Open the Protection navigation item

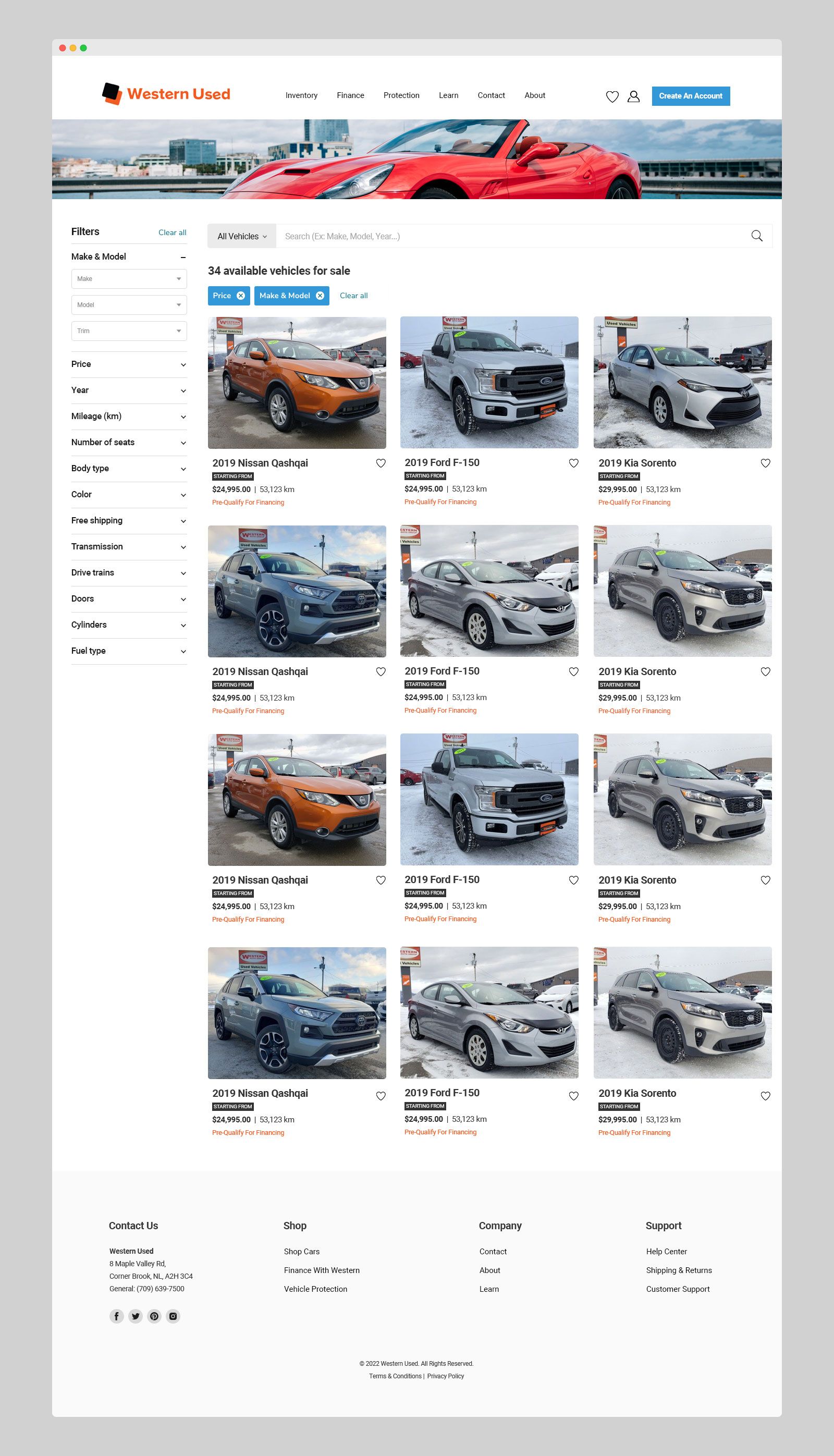point(401,95)
